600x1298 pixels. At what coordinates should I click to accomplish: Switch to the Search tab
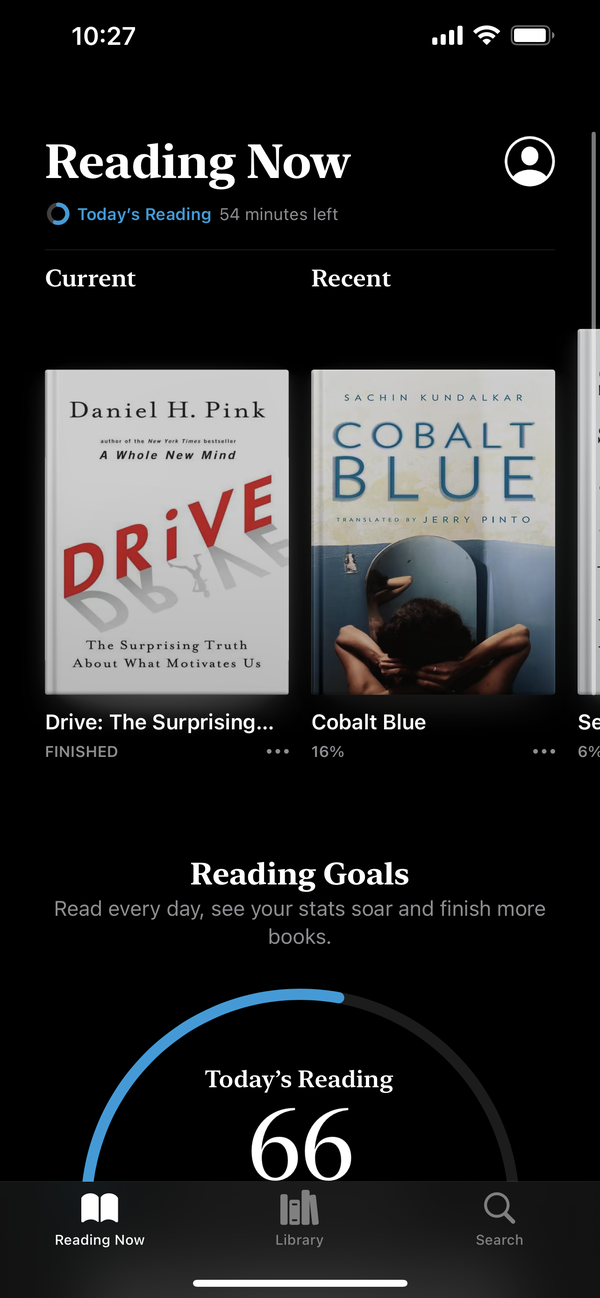point(499,1219)
